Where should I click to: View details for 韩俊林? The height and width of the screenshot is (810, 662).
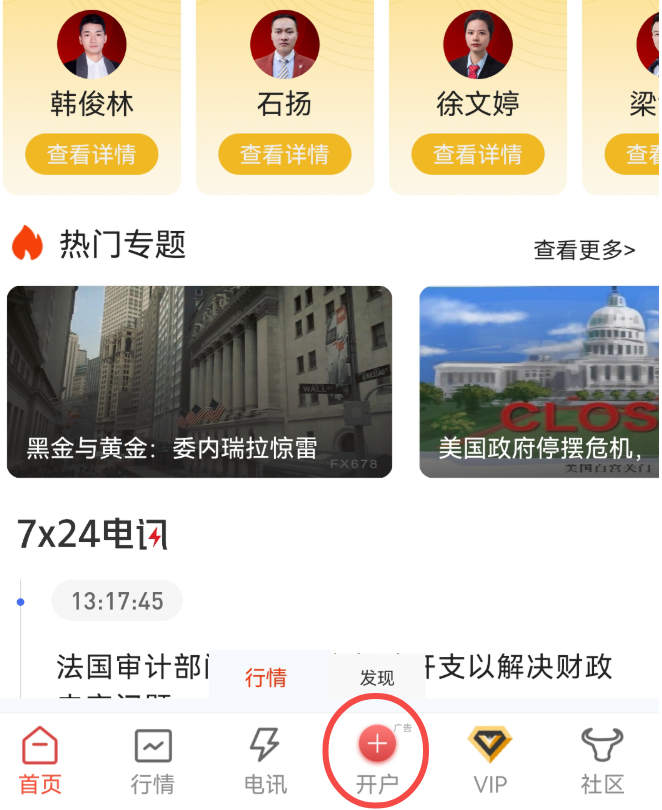point(91,155)
